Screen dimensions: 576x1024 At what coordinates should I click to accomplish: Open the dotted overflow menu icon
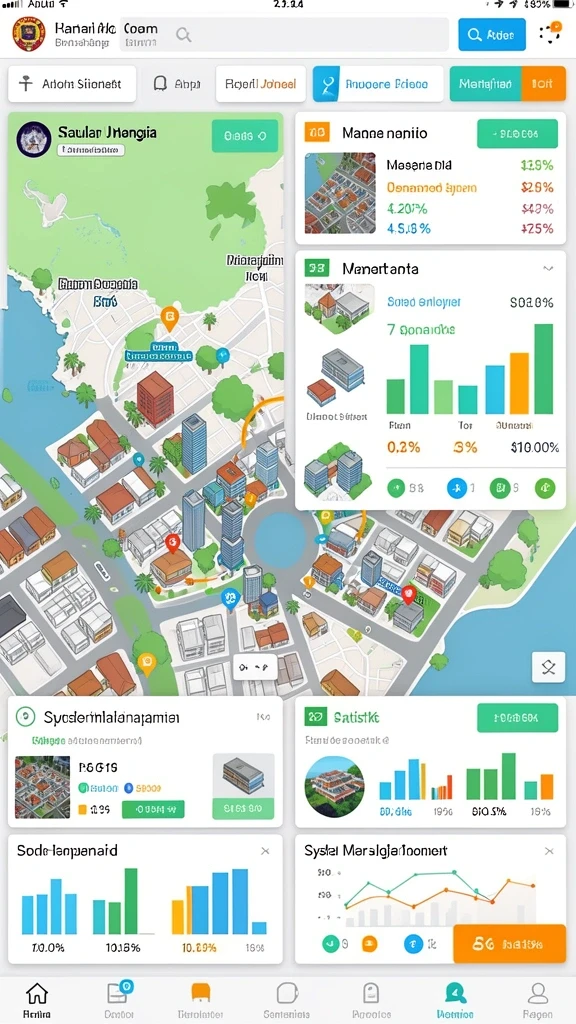coord(551,33)
